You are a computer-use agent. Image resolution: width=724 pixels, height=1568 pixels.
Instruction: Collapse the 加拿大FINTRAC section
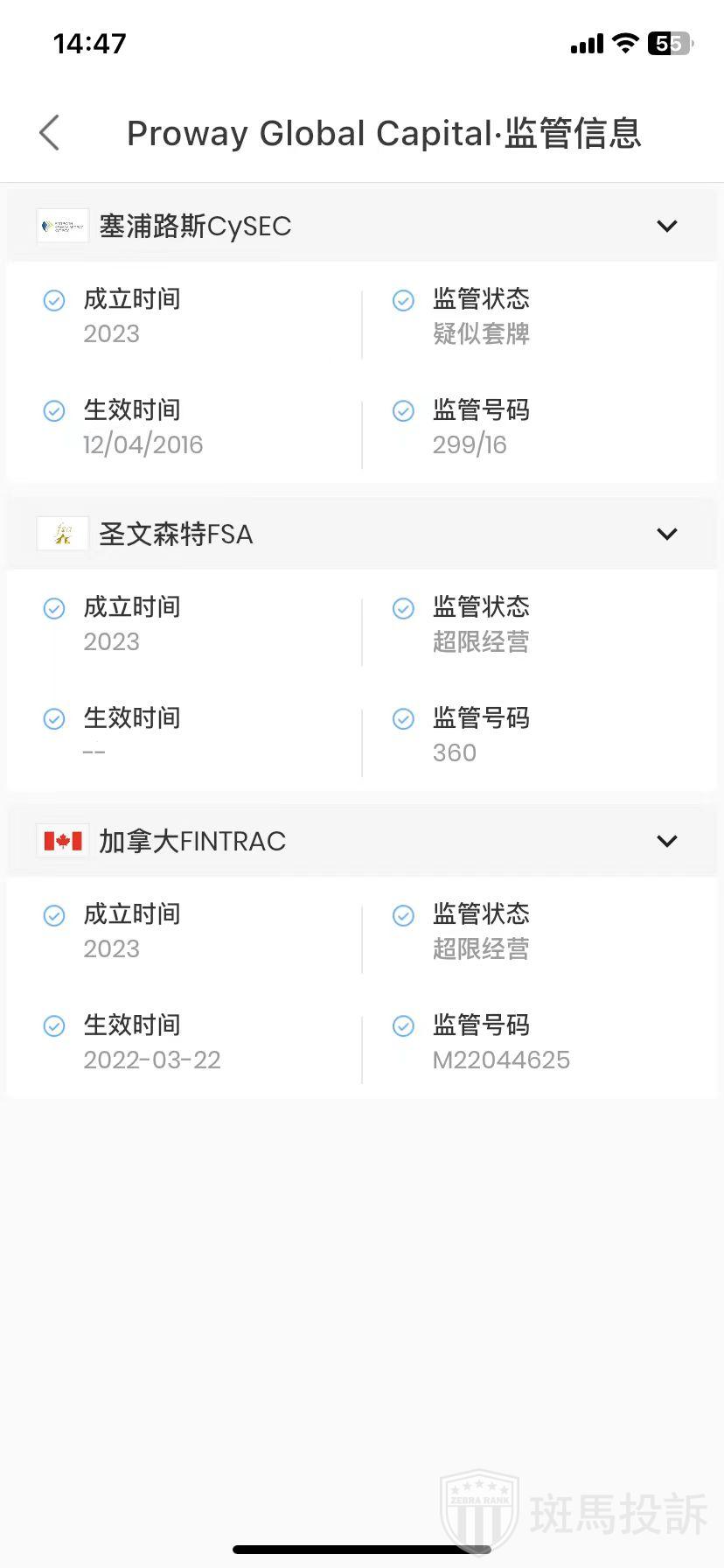point(666,841)
